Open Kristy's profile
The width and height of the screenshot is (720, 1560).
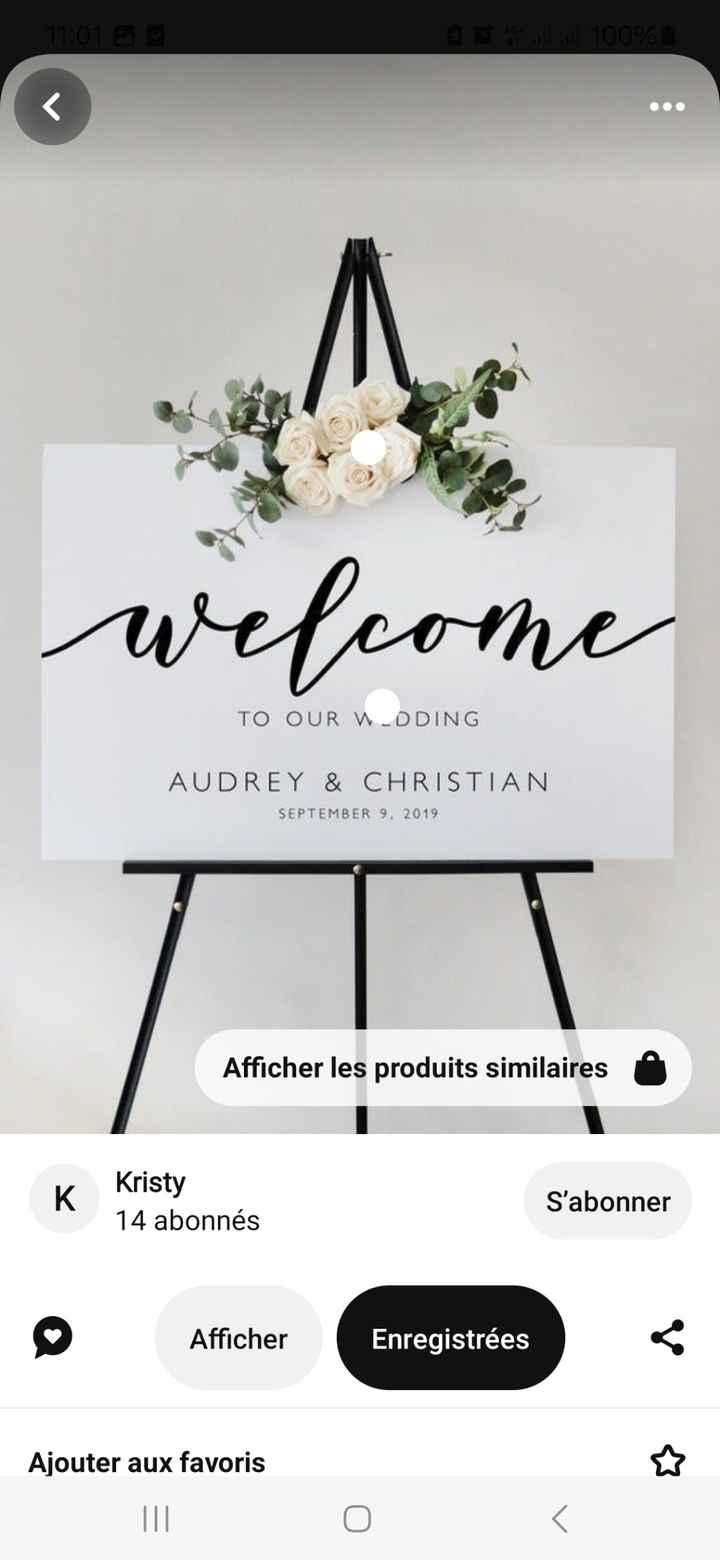point(150,1200)
